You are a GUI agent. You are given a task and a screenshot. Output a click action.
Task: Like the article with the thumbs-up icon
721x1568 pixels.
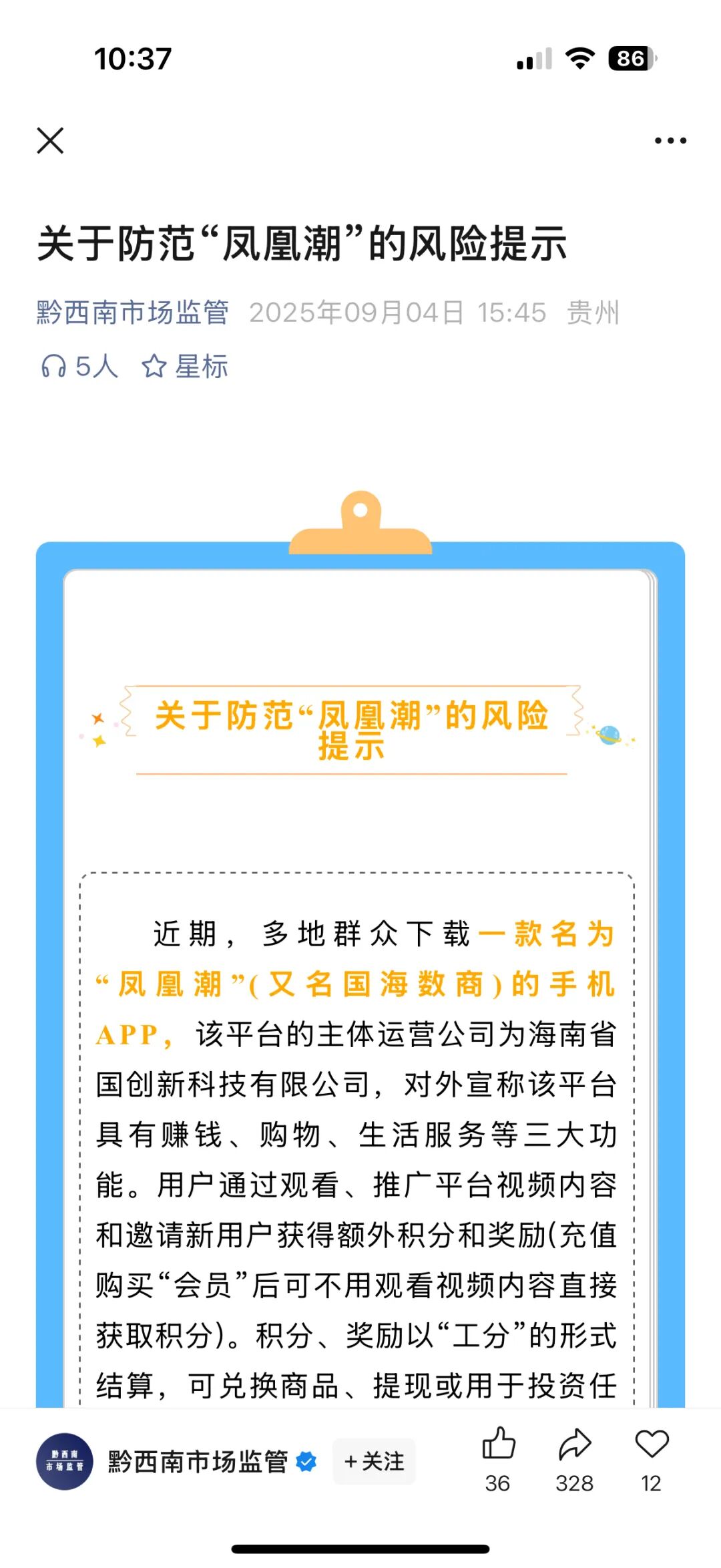coord(499,1444)
